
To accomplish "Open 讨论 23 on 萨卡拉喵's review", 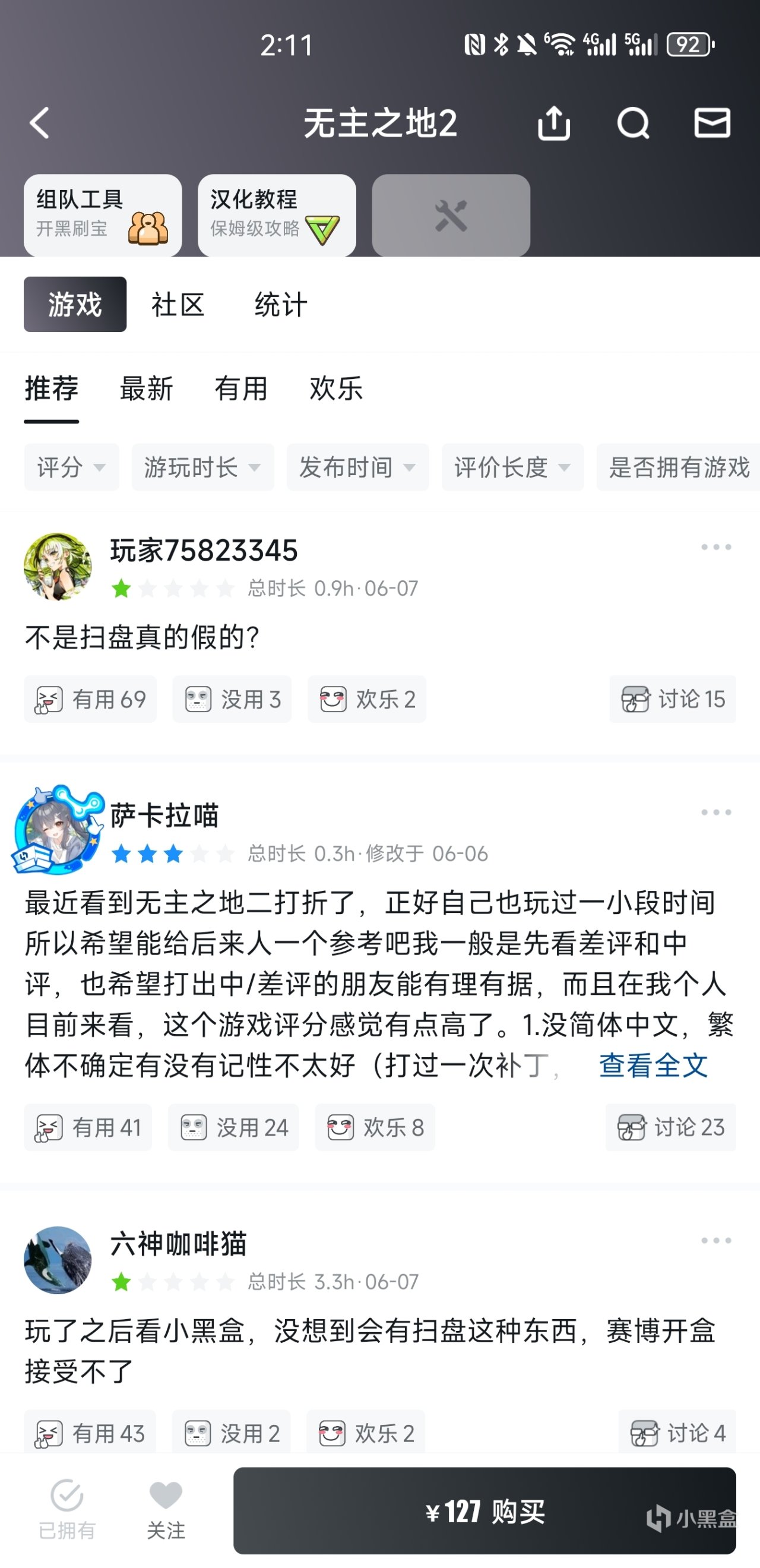I will click(x=671, y=1127).
